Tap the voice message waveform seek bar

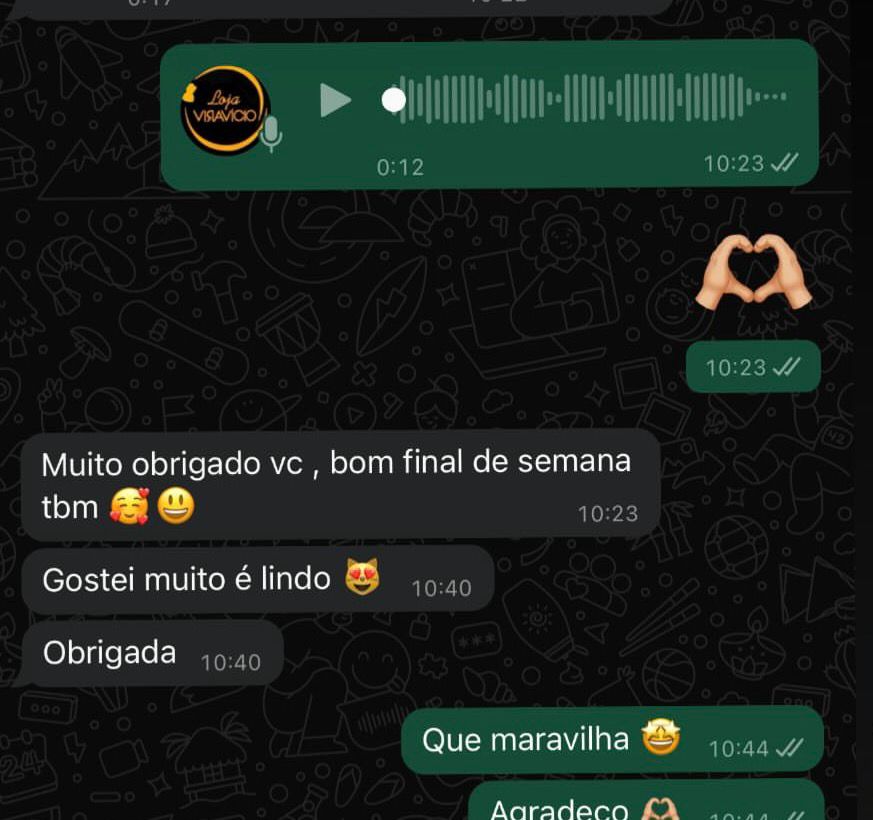tap(592, 98)
